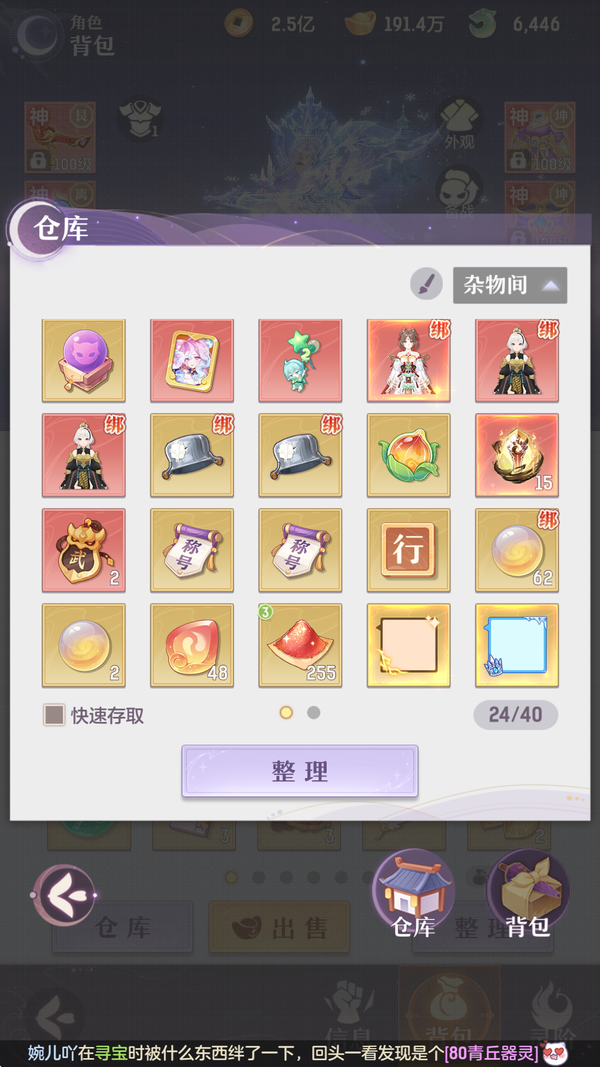Image resolution: width=600 pixels, height=1067 pixels.
Task: Open the 仓库 house button
Action: [414, 894]
